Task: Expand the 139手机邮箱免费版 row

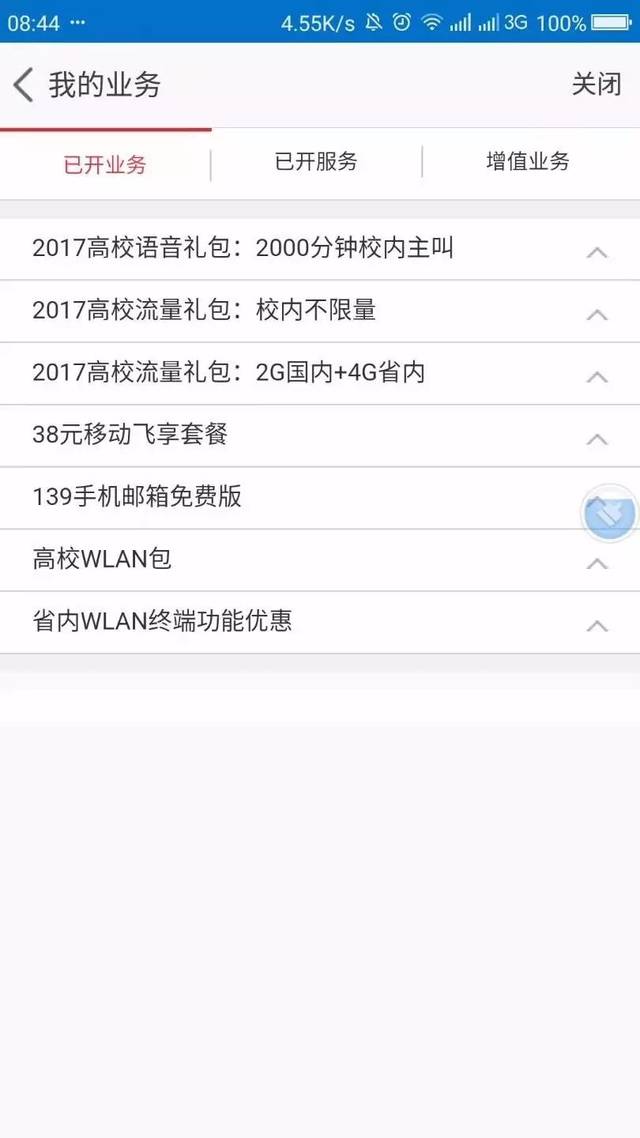Action: coord(320,498)
